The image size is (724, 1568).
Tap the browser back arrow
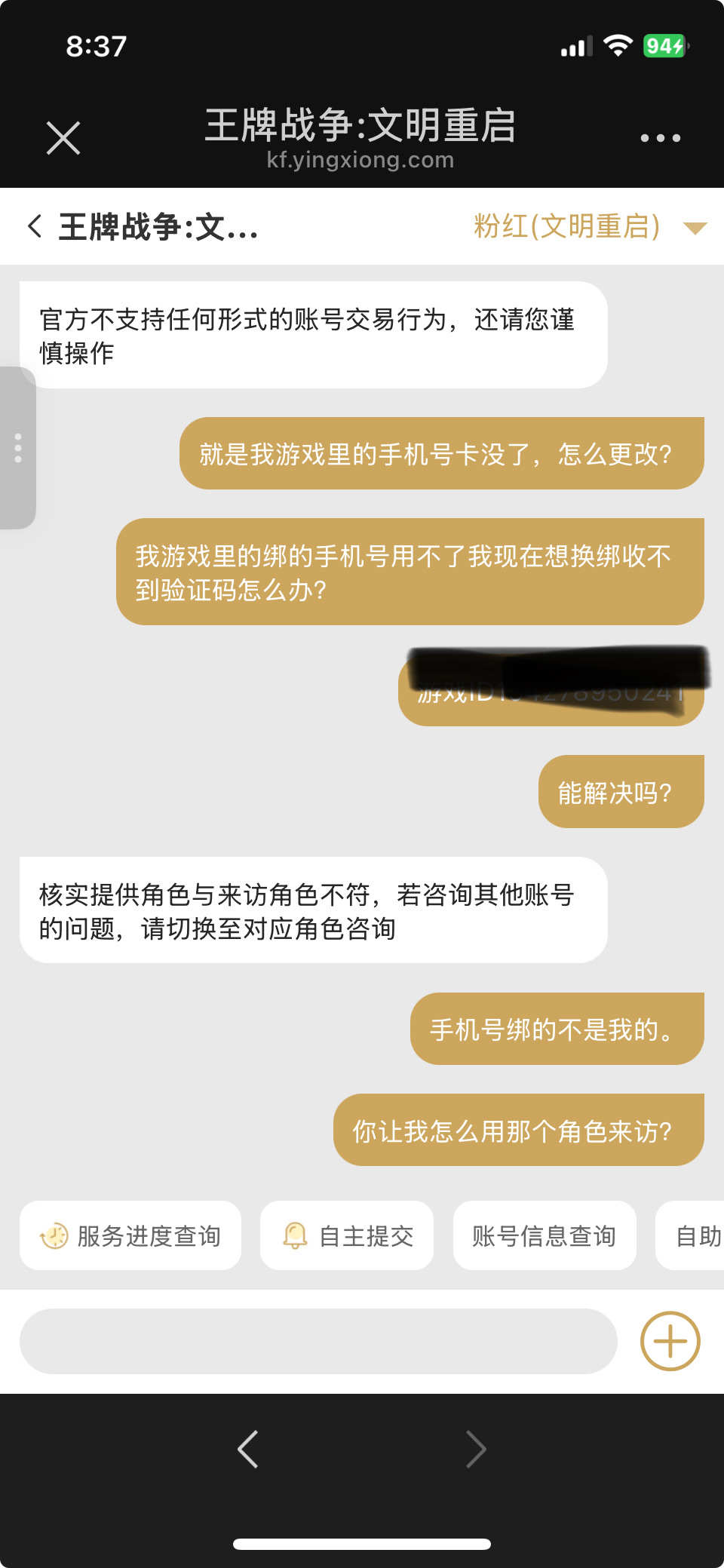click(x=248, y=1449)
